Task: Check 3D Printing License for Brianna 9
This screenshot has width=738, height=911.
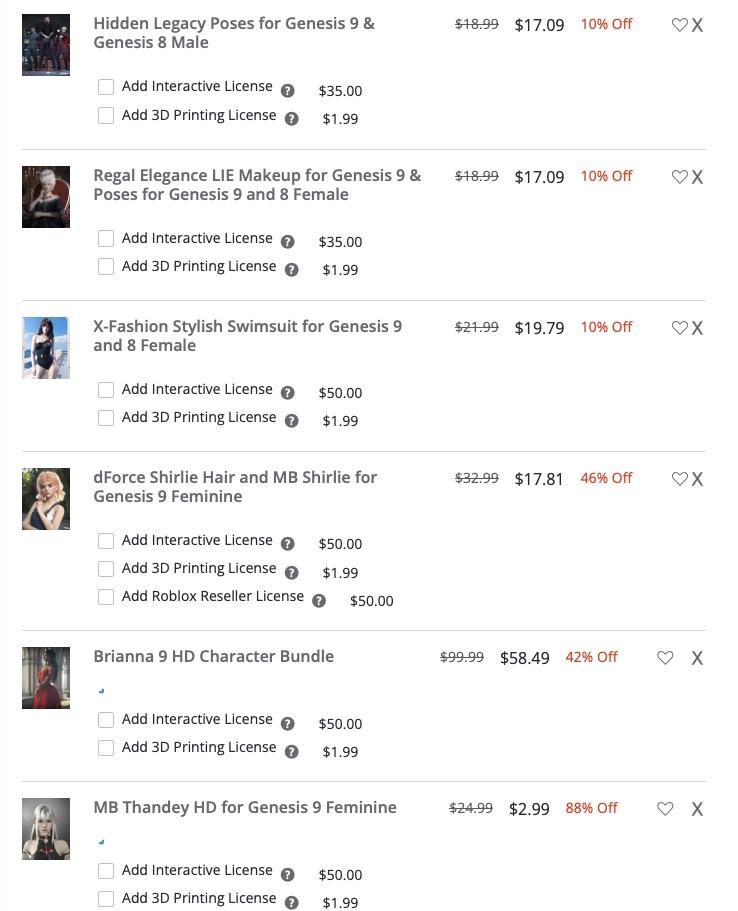Action: click(106, 748)
